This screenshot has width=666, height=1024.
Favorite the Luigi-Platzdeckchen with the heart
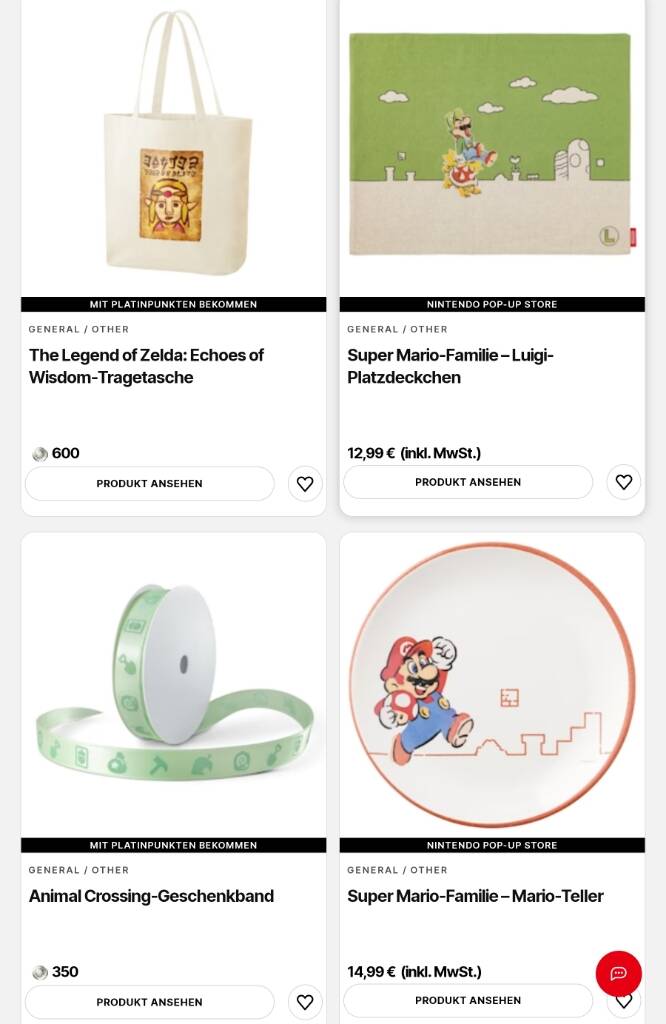click(x=624, y=482)
